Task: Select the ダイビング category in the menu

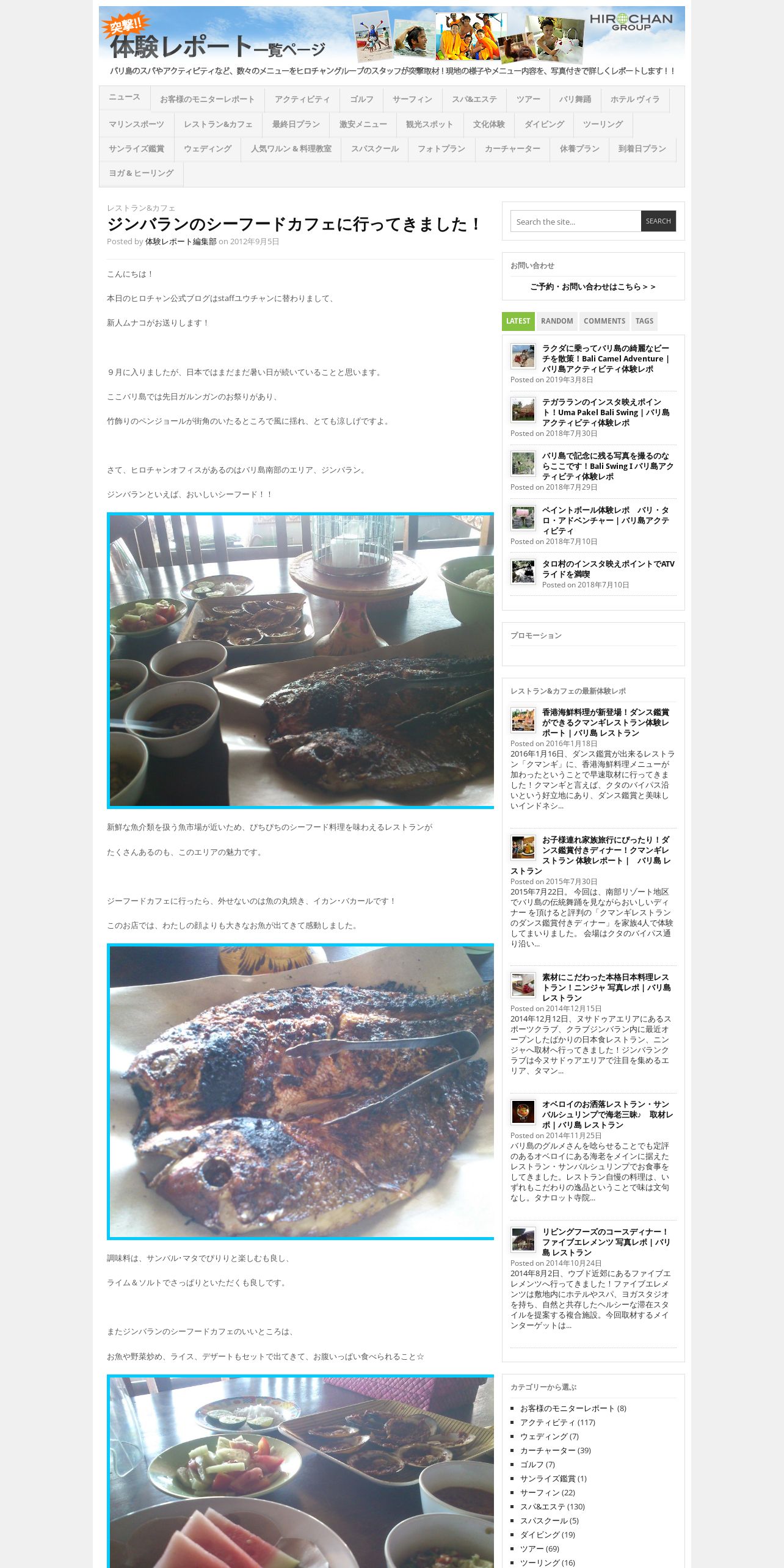Action: pyautogui.click(x=545, y=125)
